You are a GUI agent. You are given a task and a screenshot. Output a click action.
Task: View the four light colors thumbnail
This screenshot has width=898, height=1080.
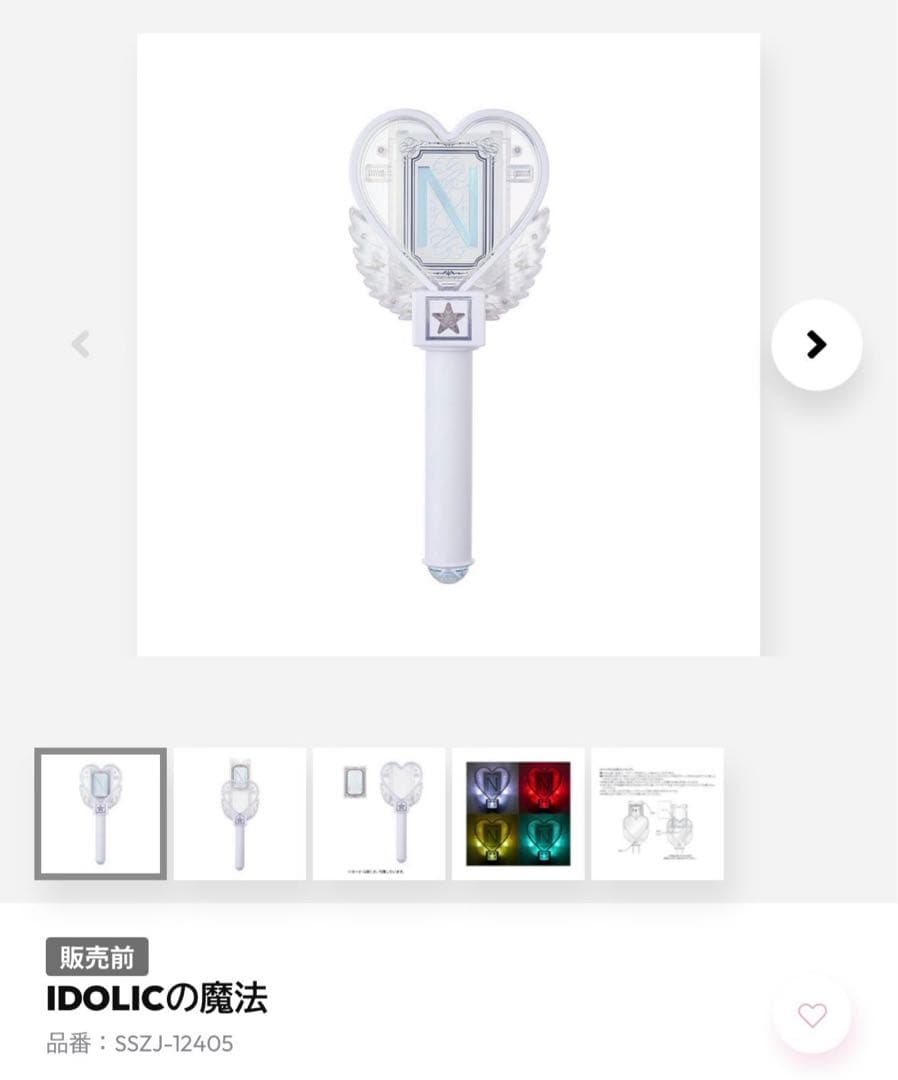tap(518, 813)
